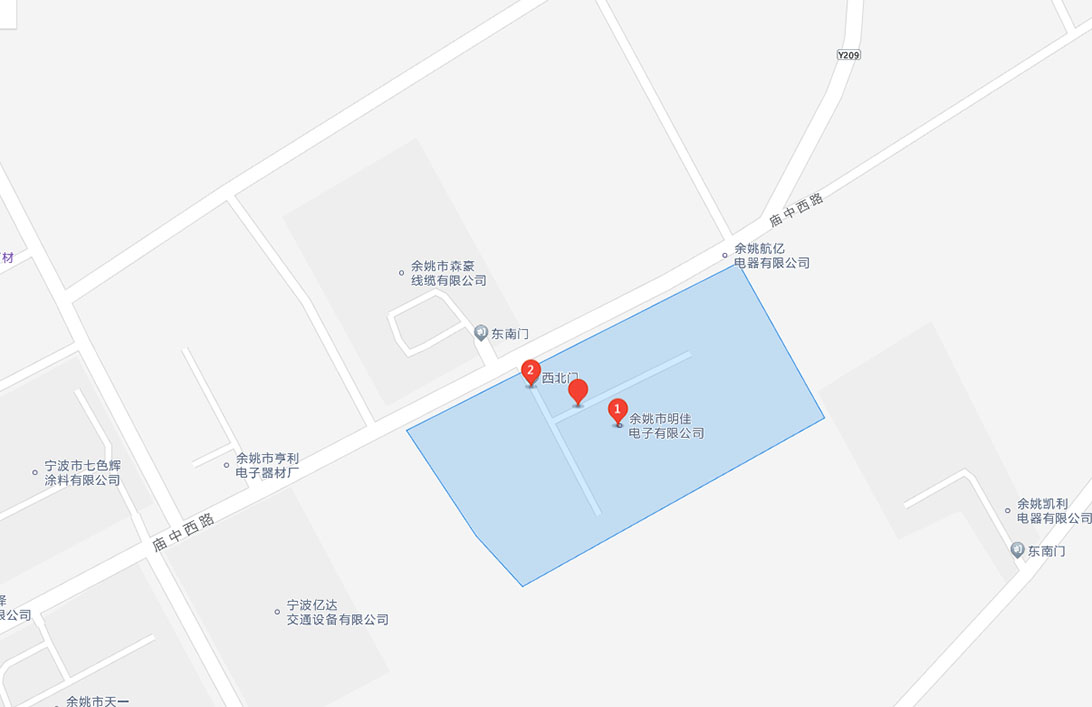Select the unnumbered red map pin

coord(577,391)
